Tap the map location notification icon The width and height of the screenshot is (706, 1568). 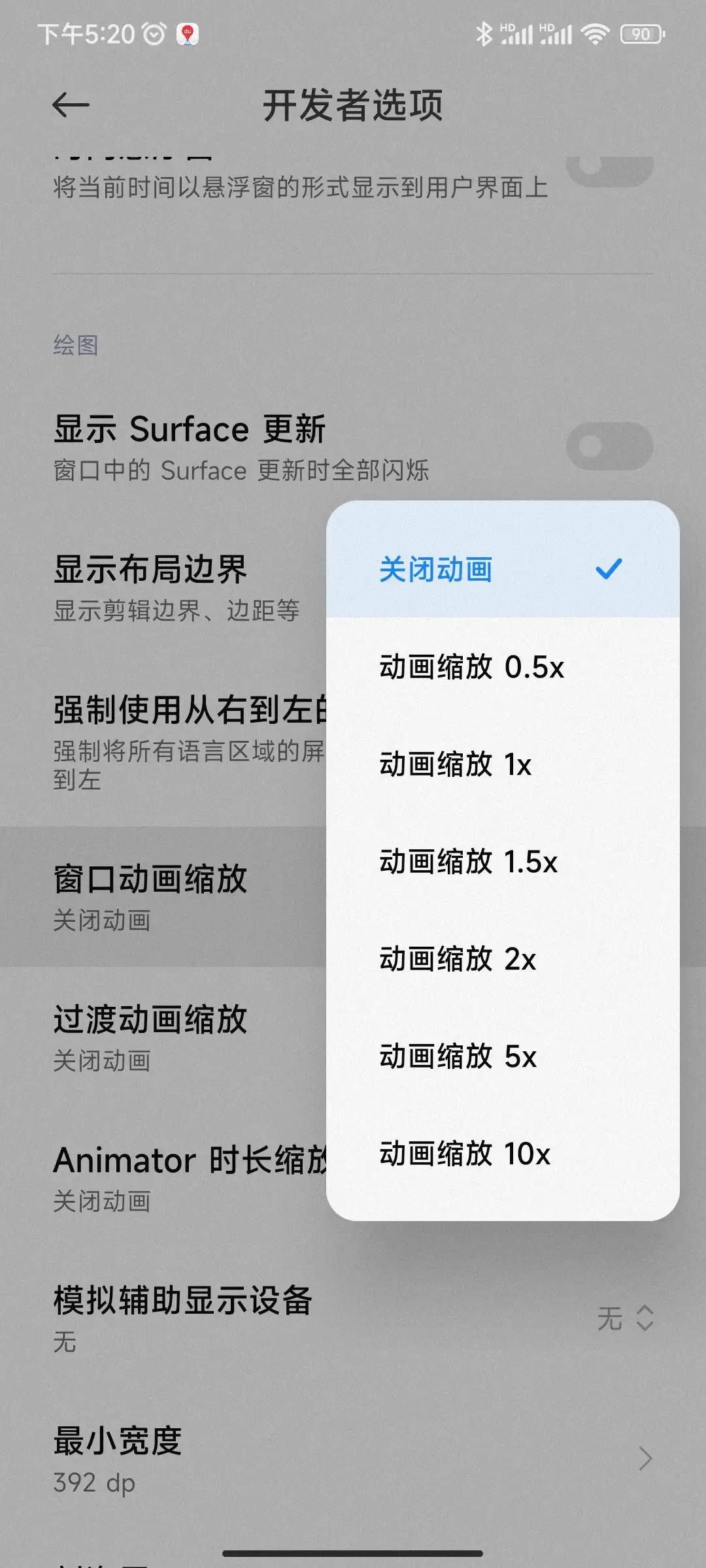tap(188, 35)
